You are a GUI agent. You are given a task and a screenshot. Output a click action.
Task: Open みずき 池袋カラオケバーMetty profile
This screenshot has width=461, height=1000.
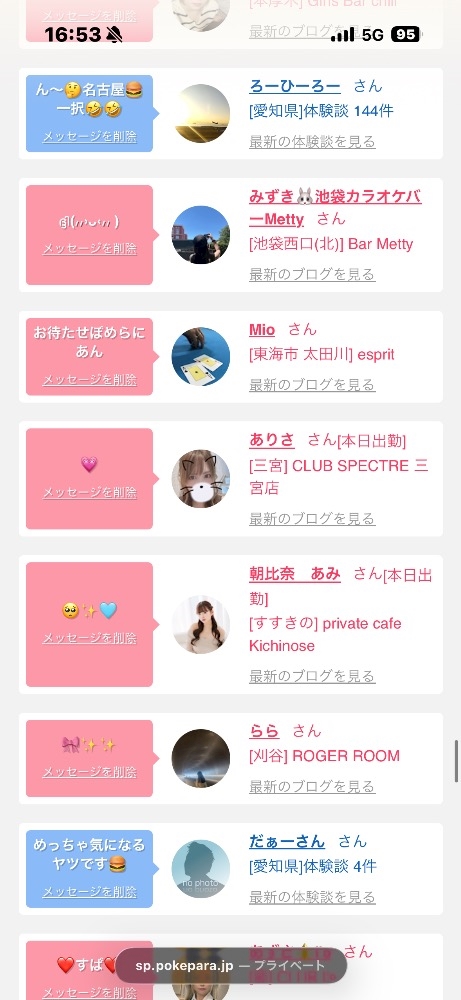click(x=335, y=207)
